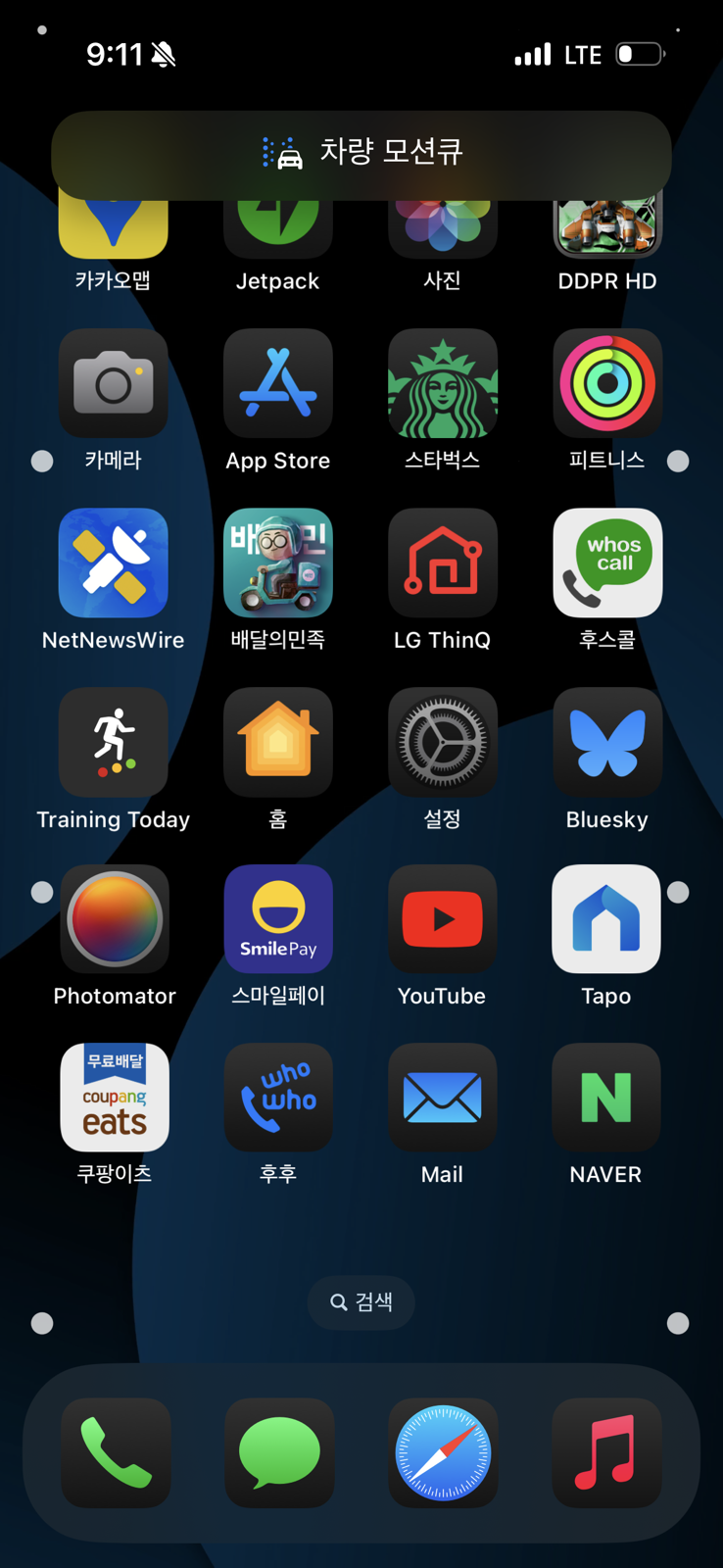723x1568 pixels.
Task: Open the Mail app
Action: (x=443, y=1098)
